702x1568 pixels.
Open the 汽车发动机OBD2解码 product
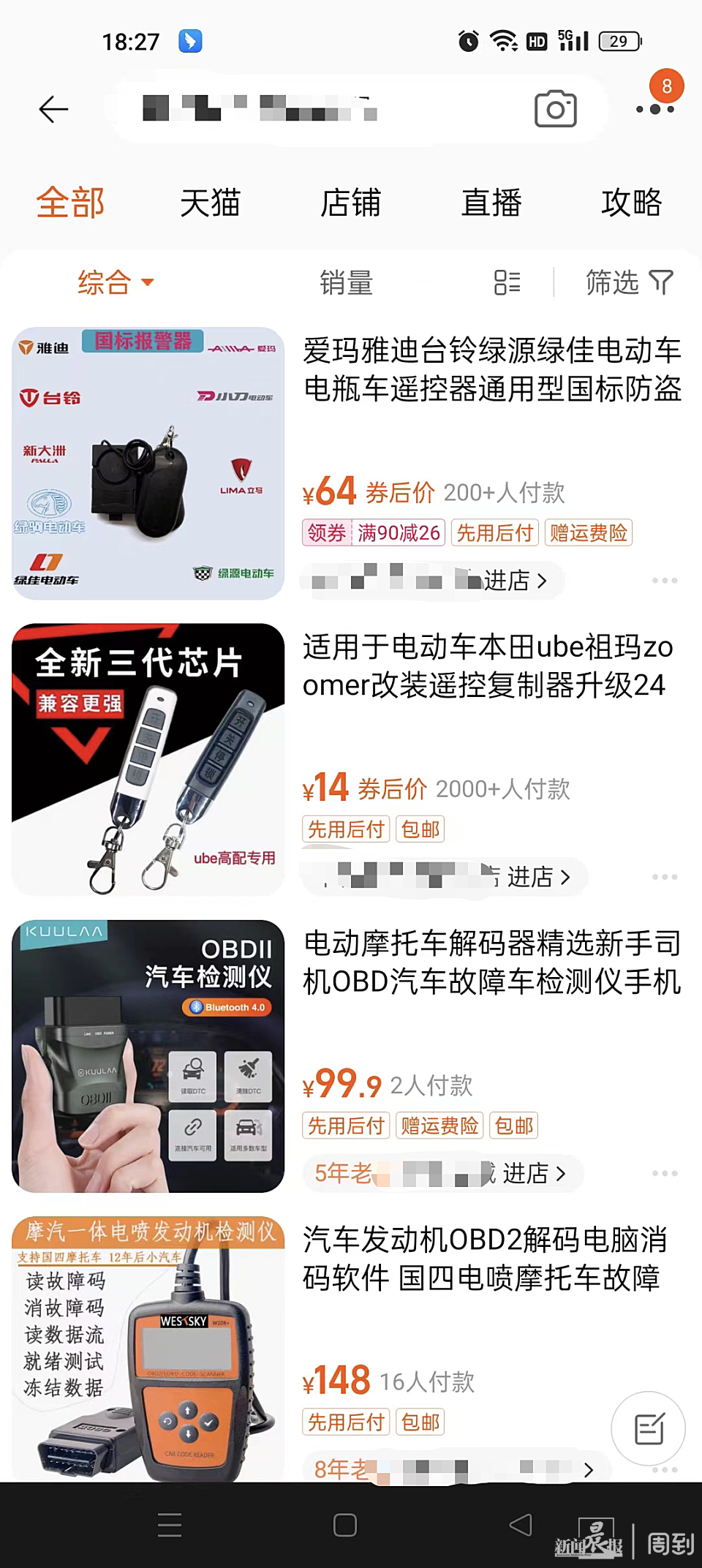484,1259
